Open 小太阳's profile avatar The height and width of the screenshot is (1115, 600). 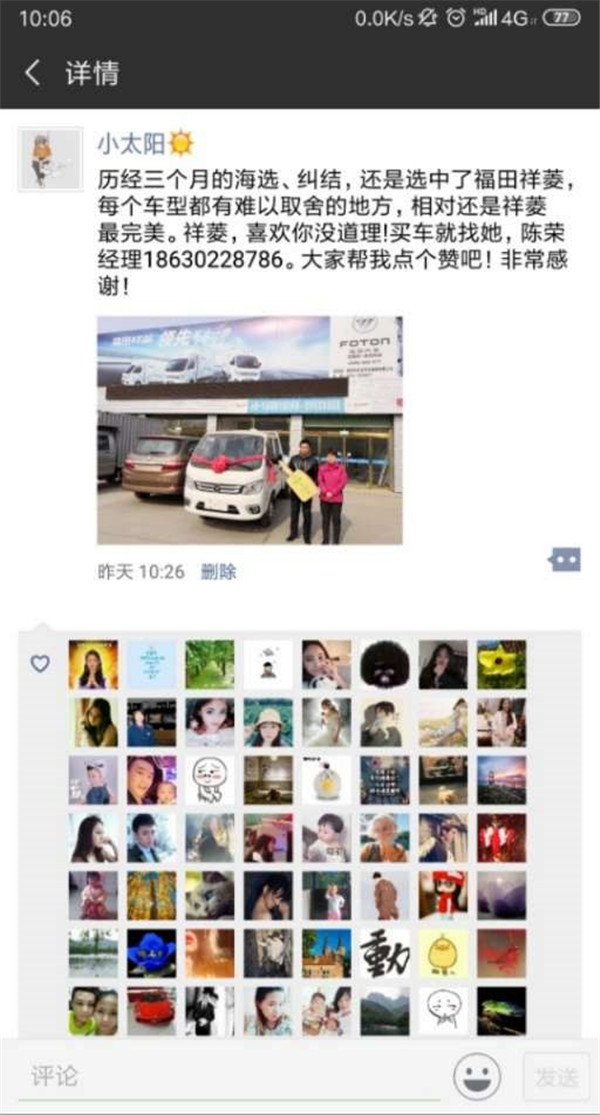click(50, 159)
